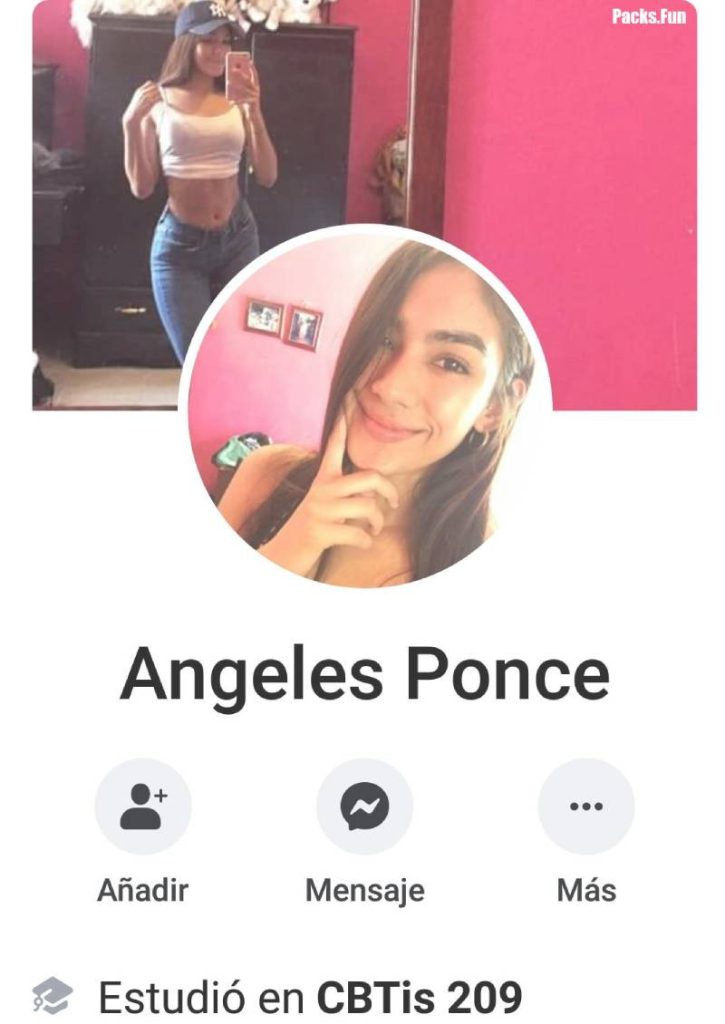The image size is (725, 1024).
Task: View the circular profile picture
Action: (x=364, y=410)
